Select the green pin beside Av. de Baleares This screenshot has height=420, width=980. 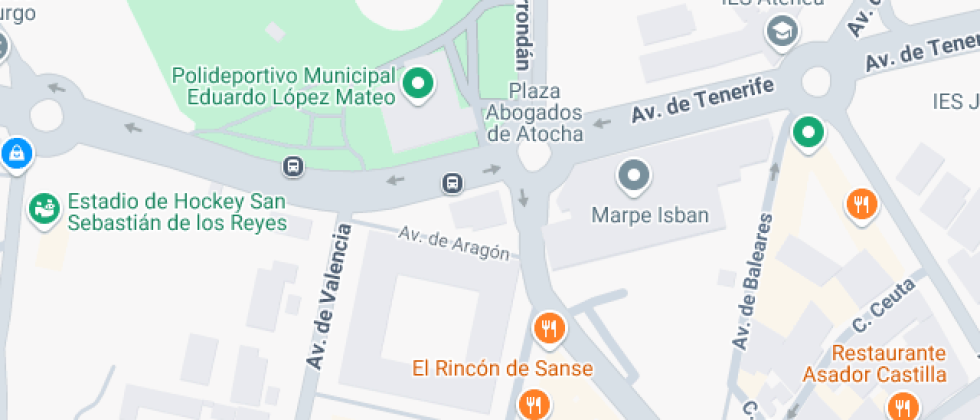(x=808, y=133)
